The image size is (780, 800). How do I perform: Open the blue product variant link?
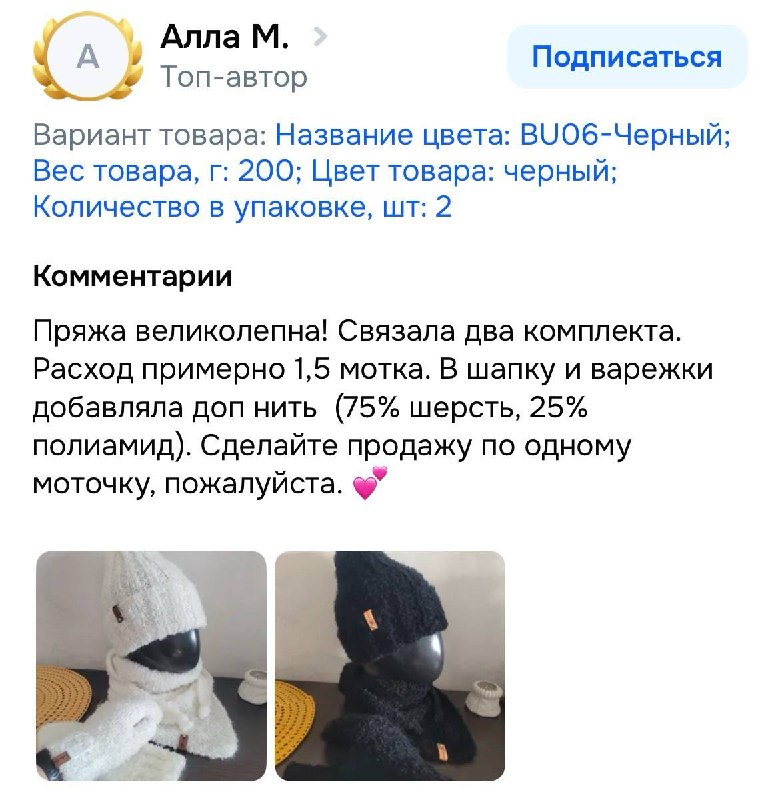pos(382,171)
